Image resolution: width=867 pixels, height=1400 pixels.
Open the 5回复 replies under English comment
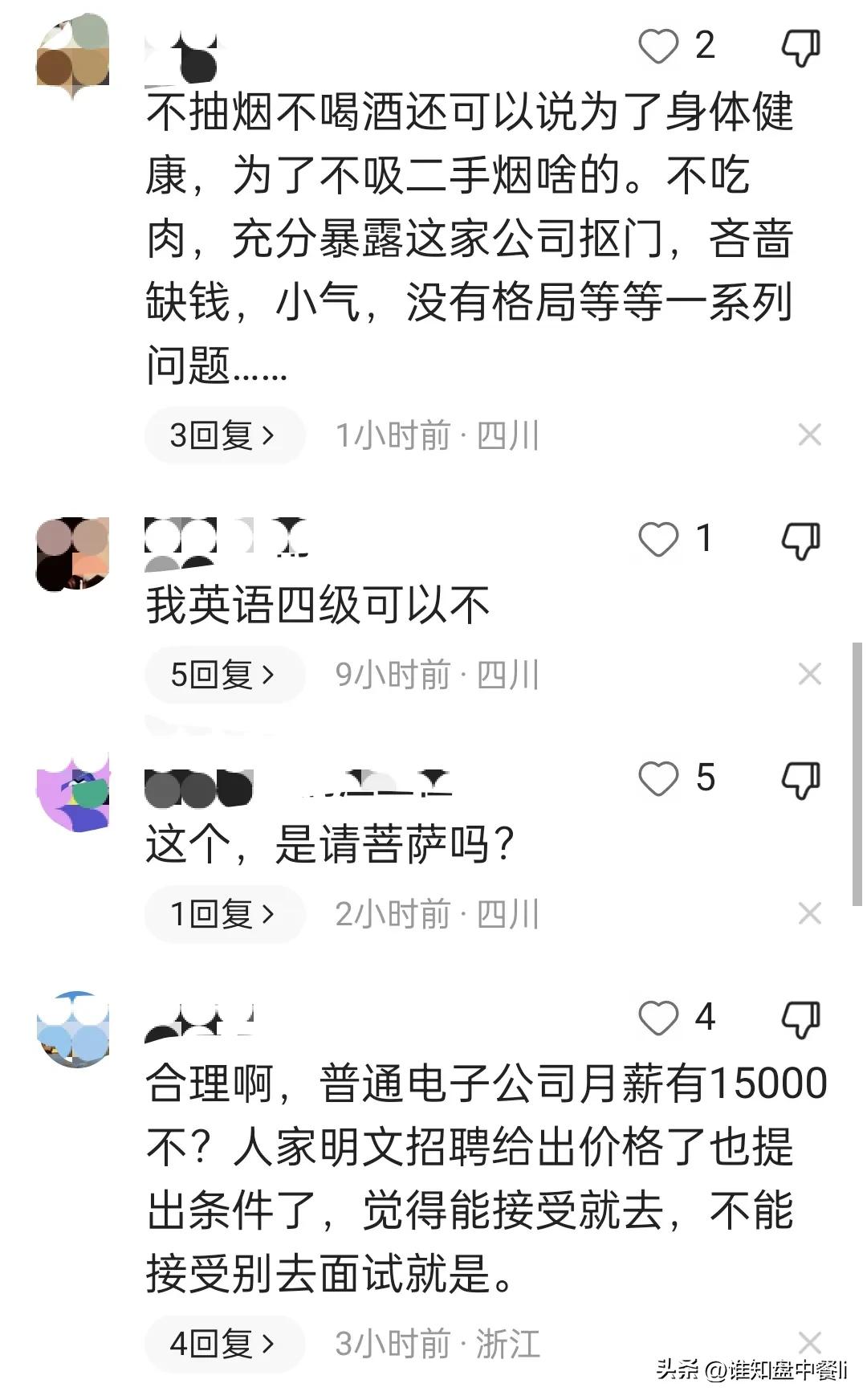[x=223, y=675]
